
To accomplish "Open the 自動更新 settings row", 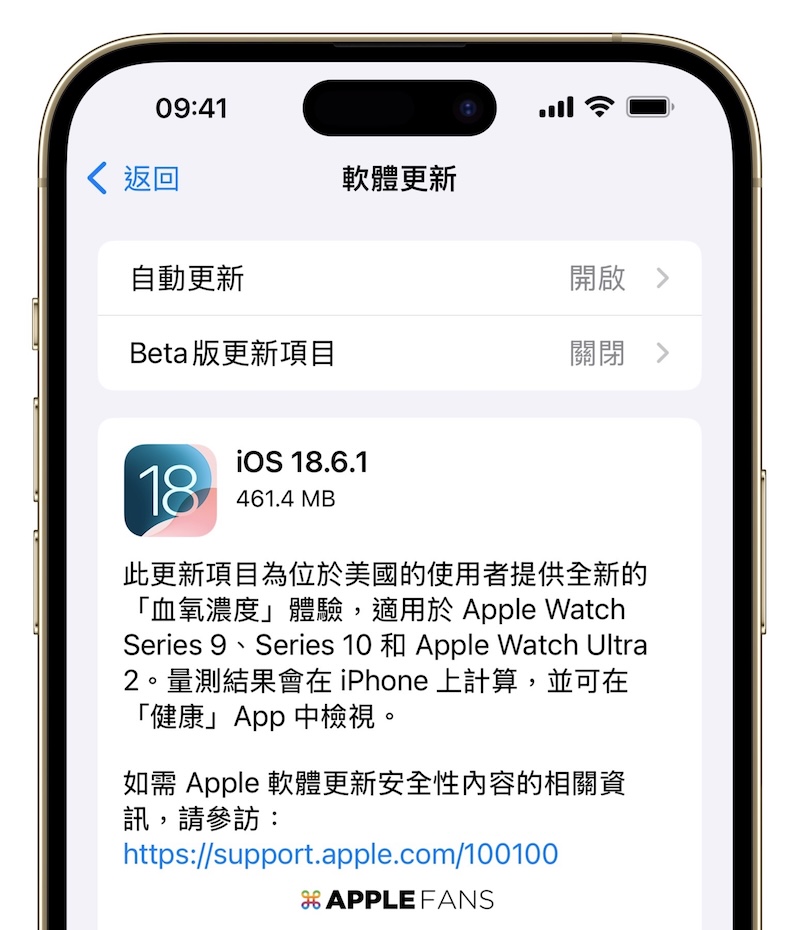I will (x=399, y=278).
